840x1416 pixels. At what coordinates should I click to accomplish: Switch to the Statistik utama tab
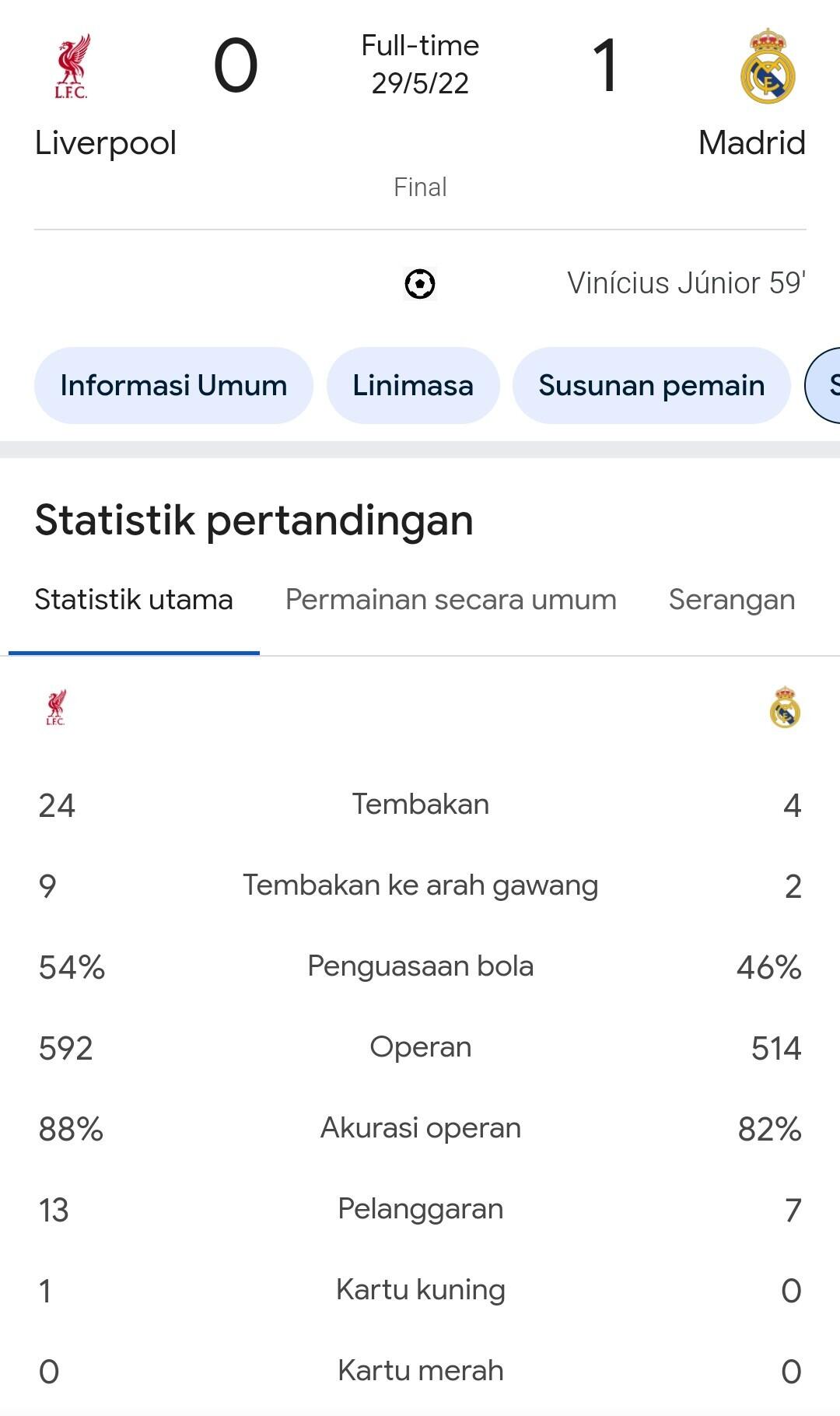[133, 599]
